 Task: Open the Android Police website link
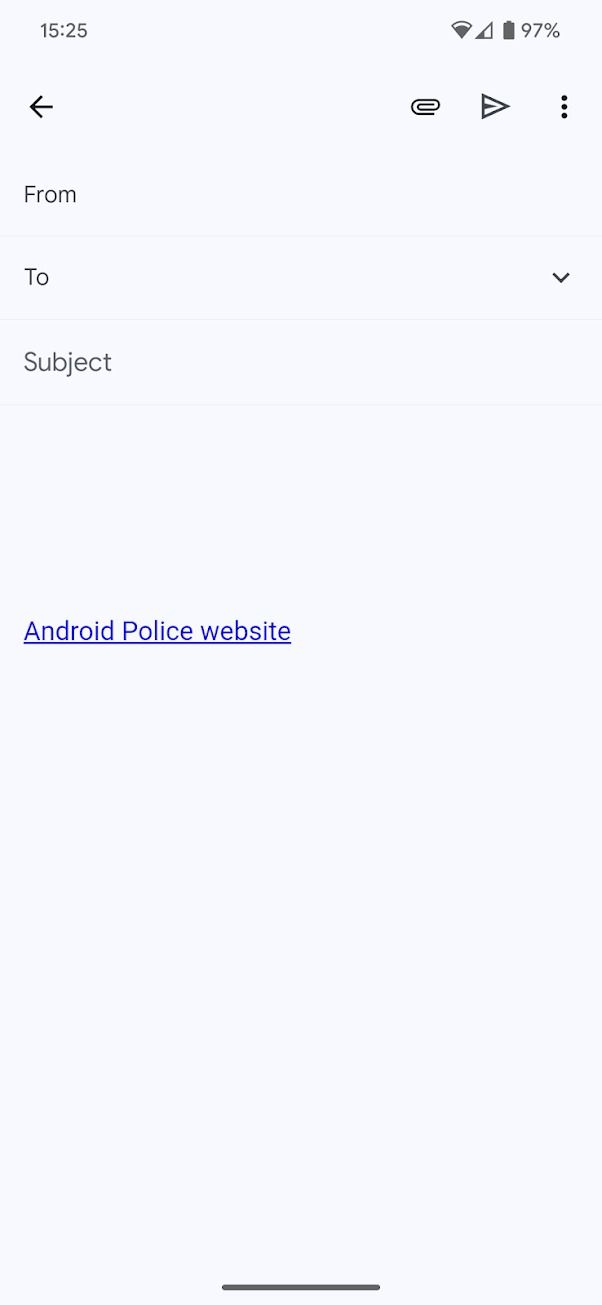point(157,631)
